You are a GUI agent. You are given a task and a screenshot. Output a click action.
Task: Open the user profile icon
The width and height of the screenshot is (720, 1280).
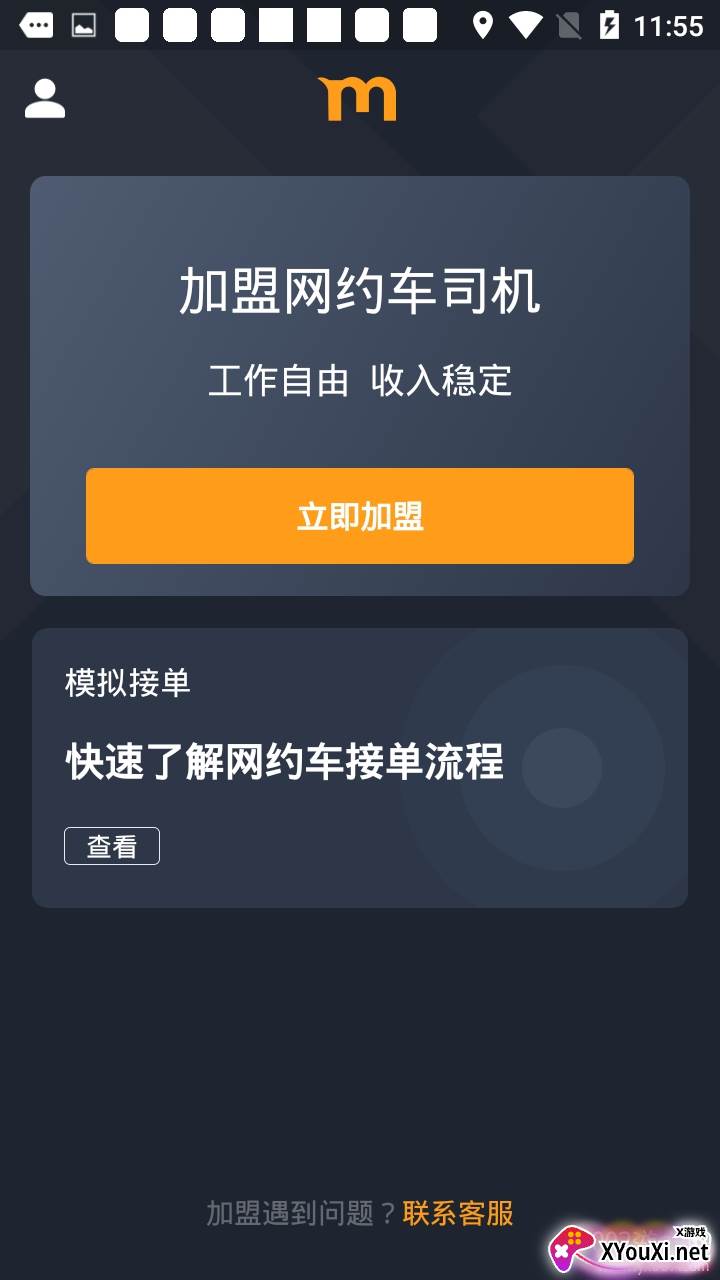[45, 99]
